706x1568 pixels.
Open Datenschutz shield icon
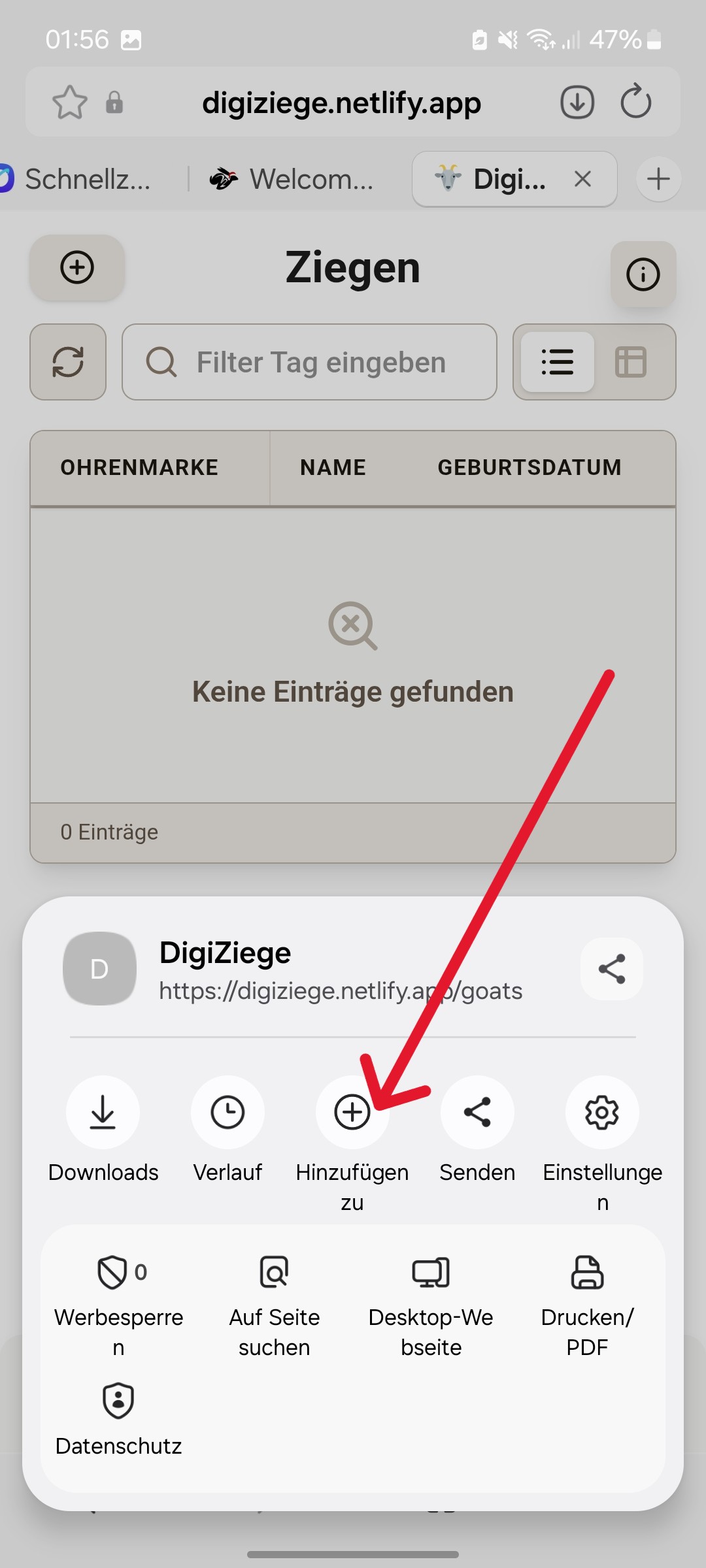pyautogui.click(x=118, y=1399)
